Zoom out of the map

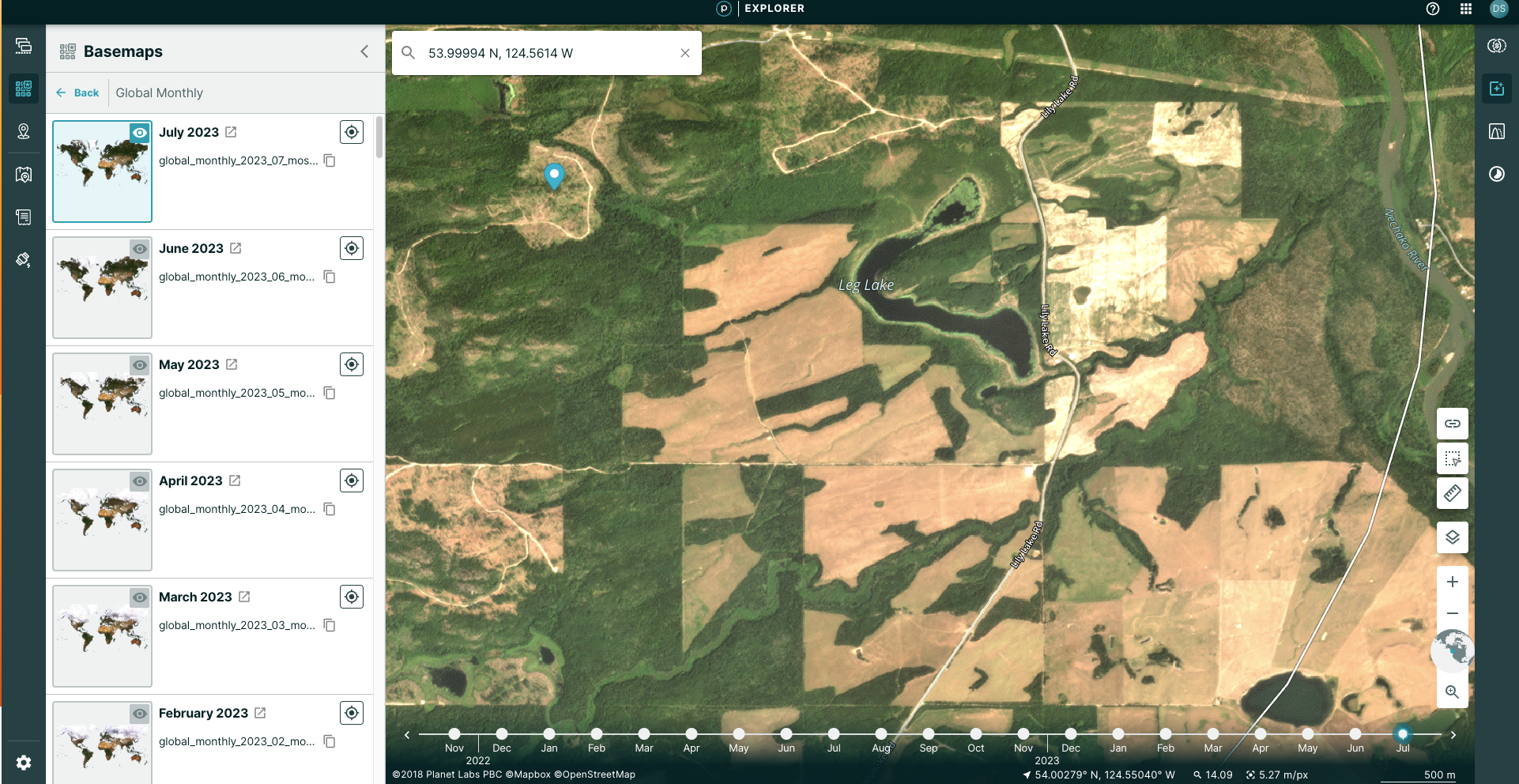[1452, 613]
